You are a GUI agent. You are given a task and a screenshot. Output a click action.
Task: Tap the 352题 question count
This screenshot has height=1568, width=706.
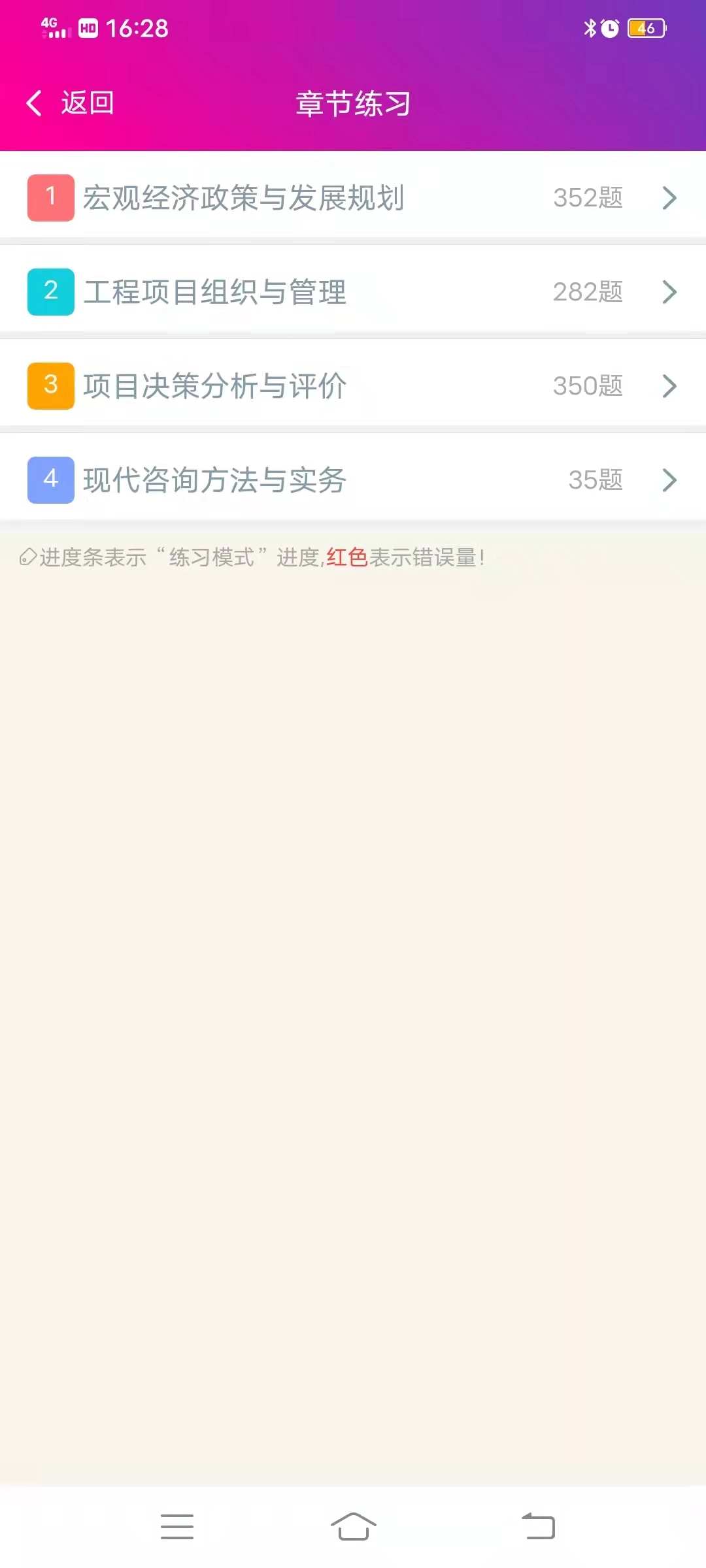point(588,198)
